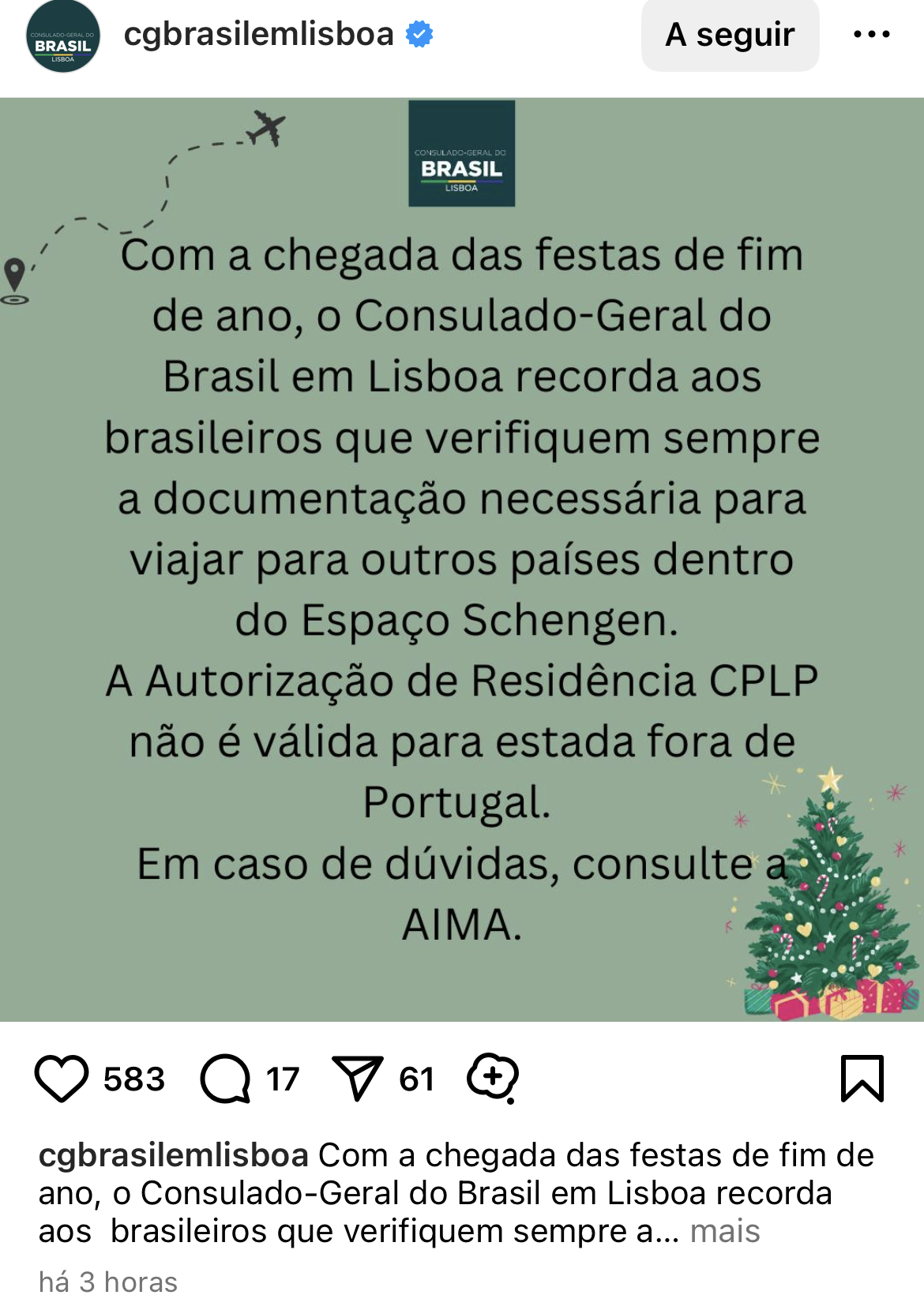The height and width of the screenshot is (1310, 924).
Task: Tap the 'A seguir' following button
Action: click(x=730, y=35)
